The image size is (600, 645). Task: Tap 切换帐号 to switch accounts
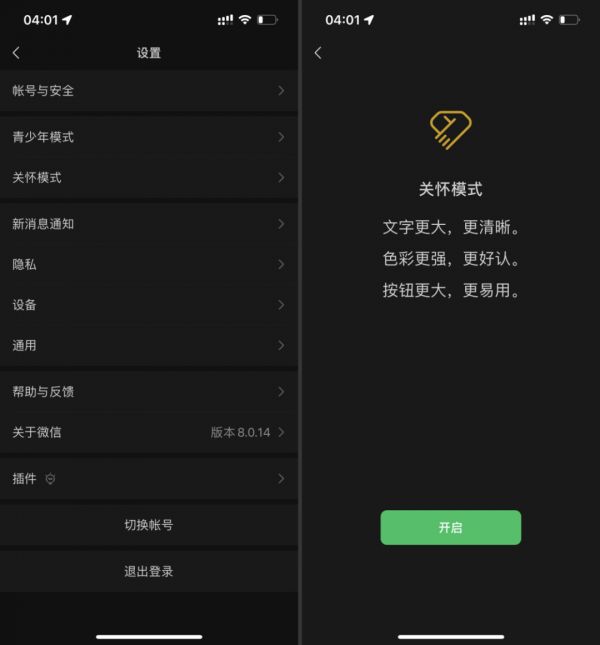point(148,525)
